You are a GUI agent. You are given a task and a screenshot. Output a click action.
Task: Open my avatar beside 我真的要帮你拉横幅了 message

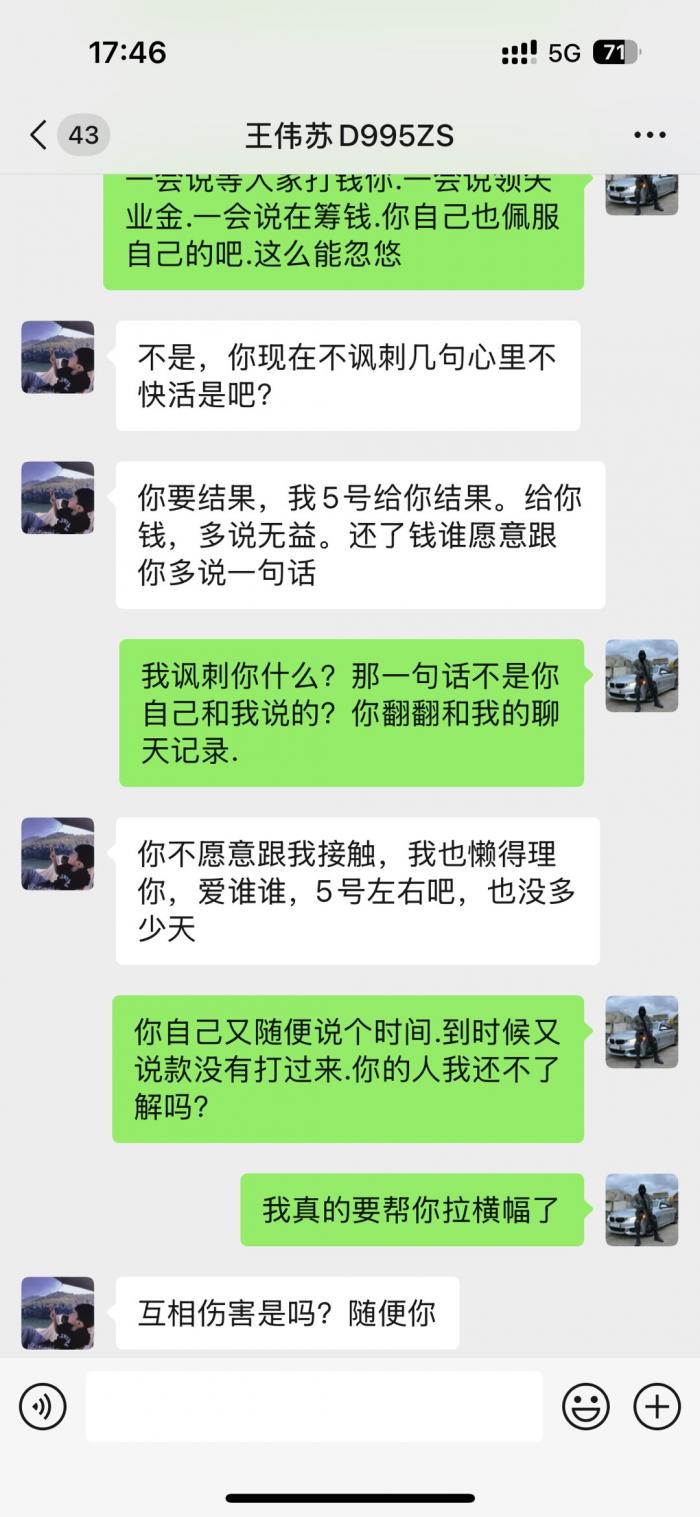click(x=641, y=1209)
